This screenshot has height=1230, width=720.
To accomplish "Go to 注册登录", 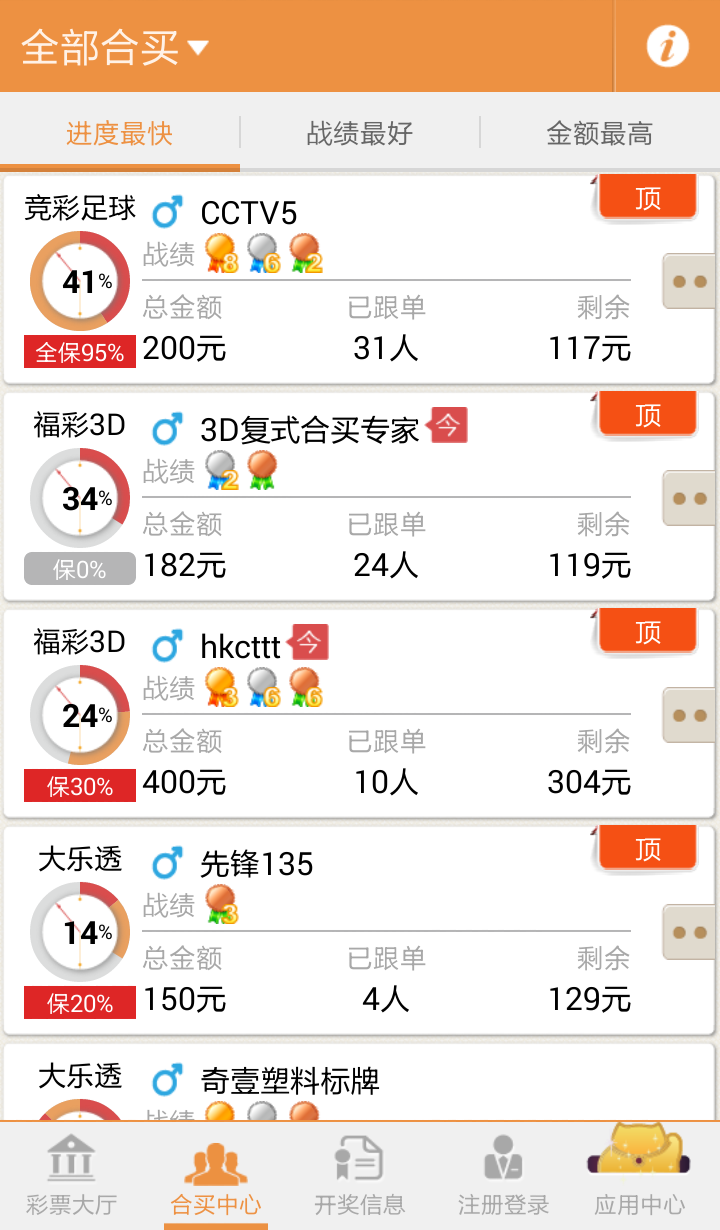I will 503,1176.
